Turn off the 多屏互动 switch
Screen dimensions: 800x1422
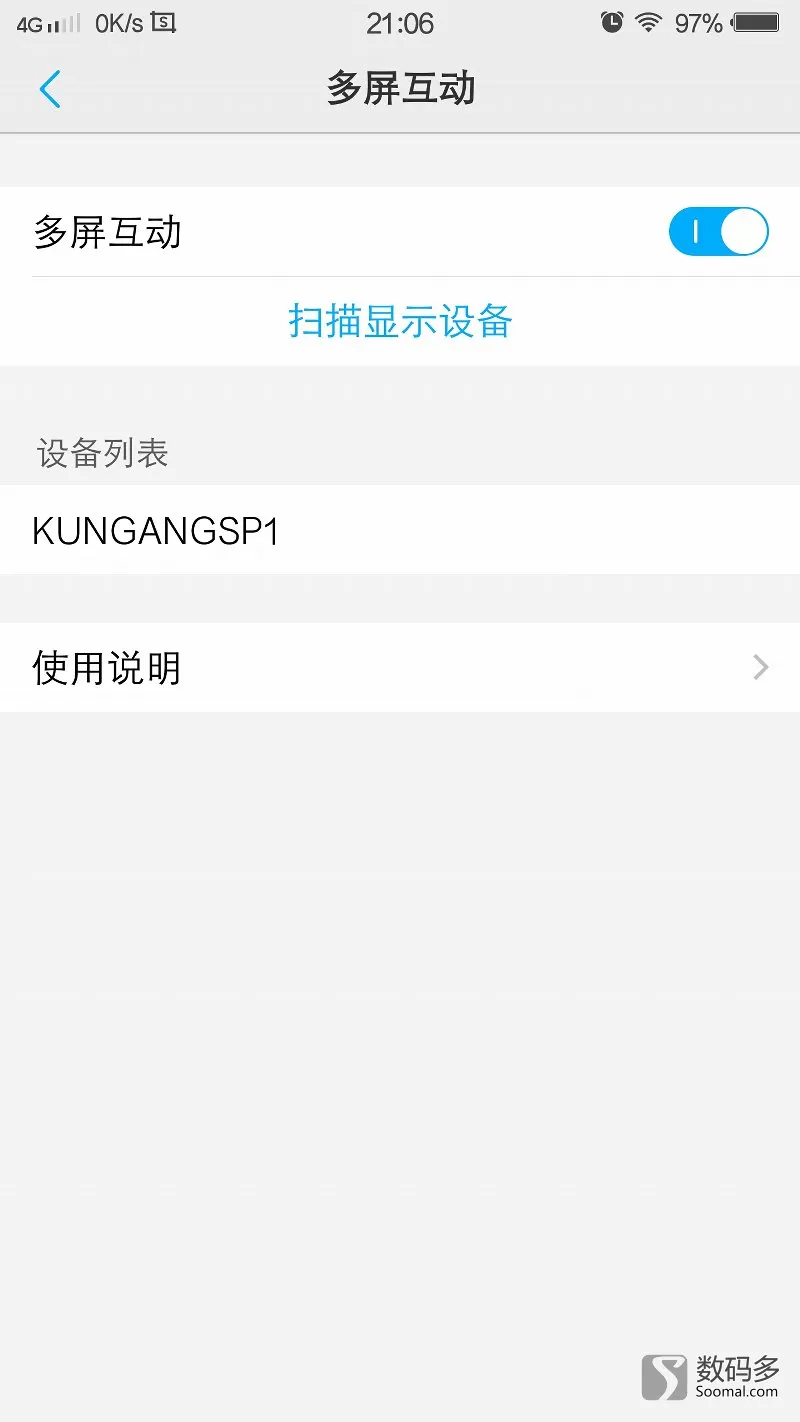[x=718, y=232]
